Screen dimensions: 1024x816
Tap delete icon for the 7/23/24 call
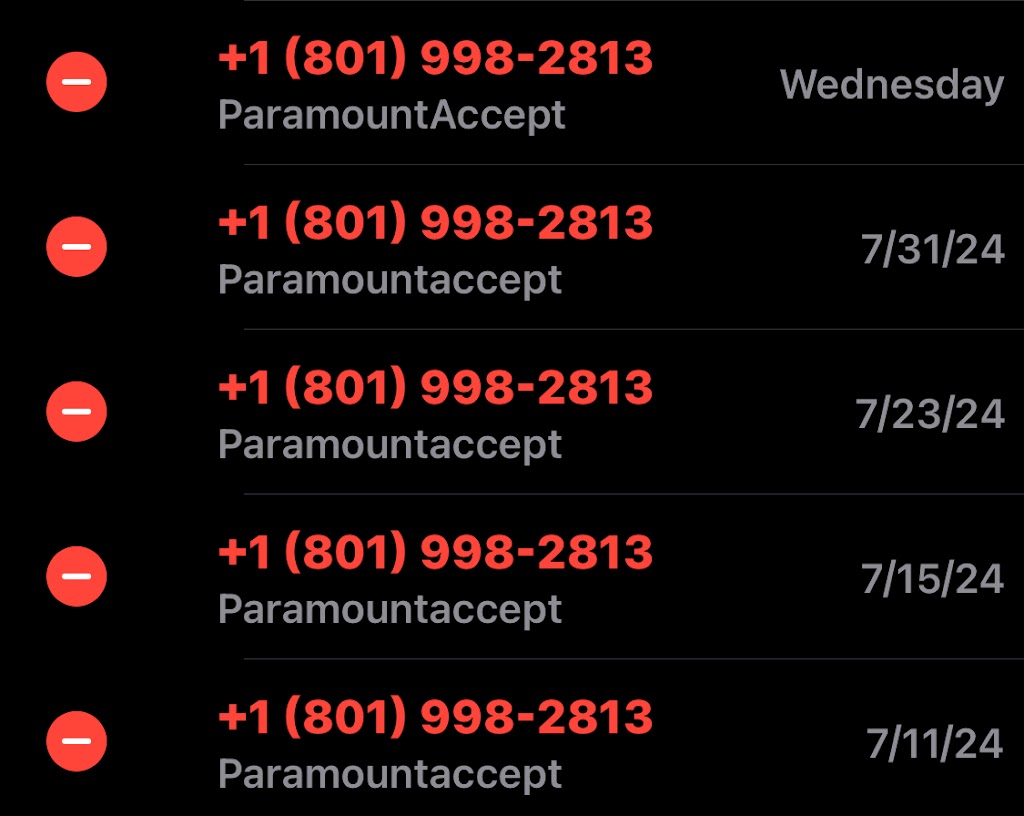[76, 411]
